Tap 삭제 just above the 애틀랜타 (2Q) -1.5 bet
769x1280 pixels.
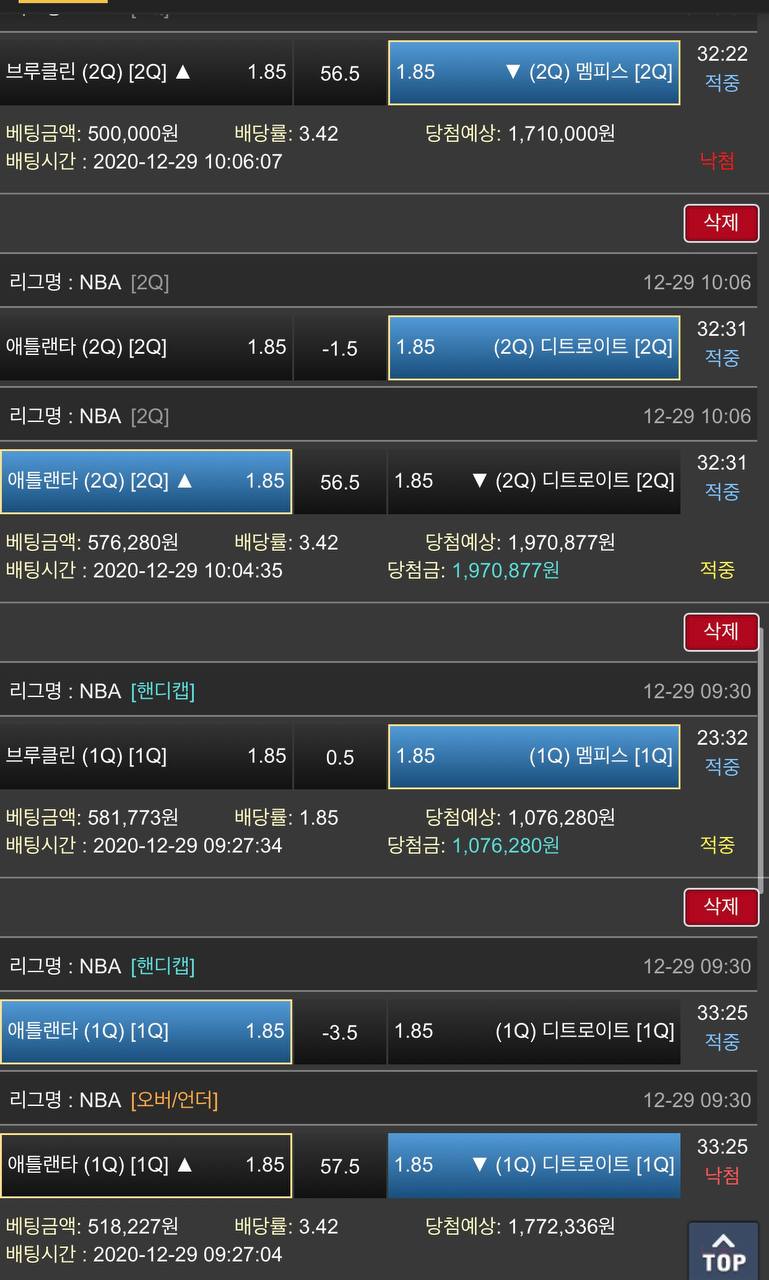720,223
